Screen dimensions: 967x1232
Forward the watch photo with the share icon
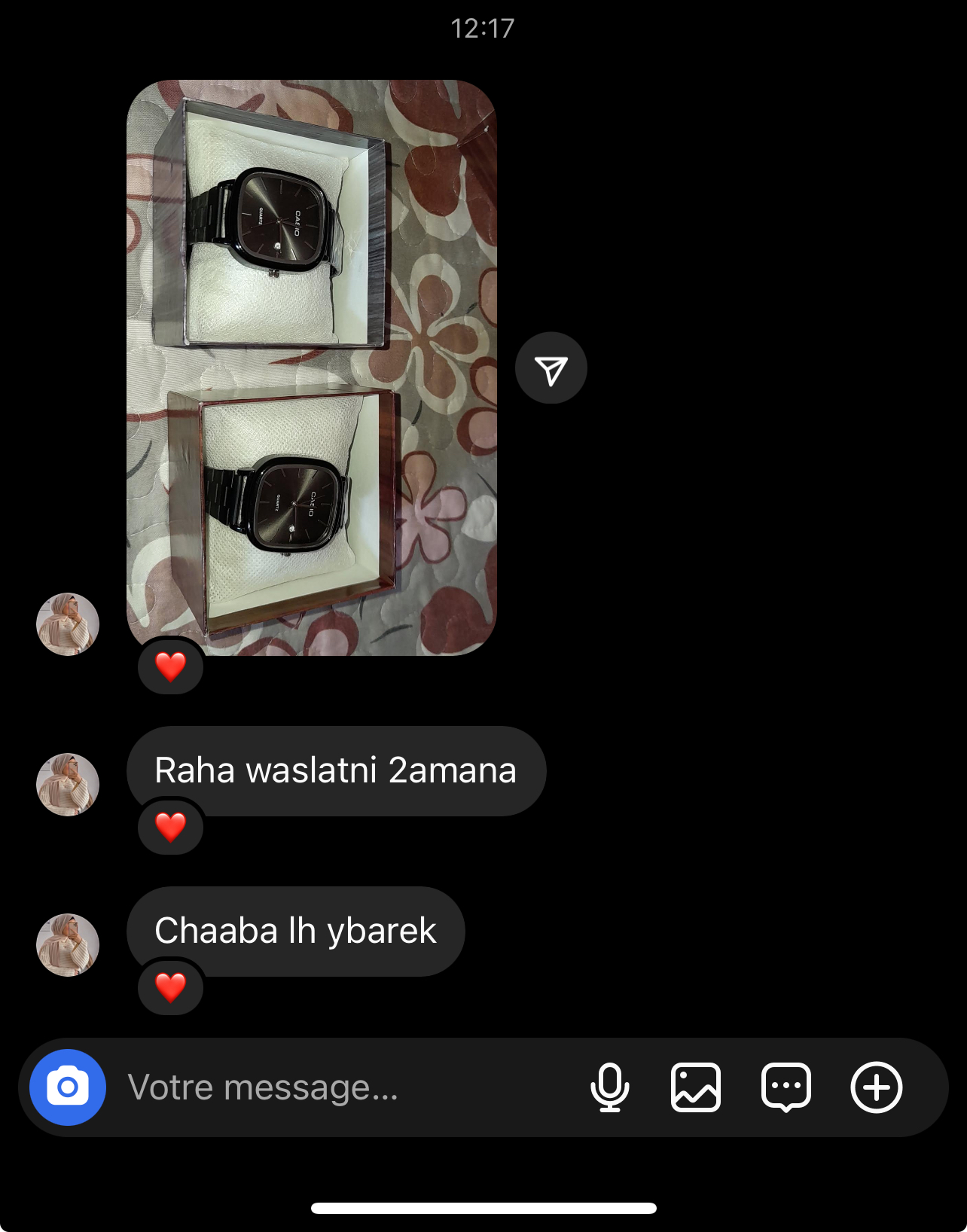coord(551,367)
